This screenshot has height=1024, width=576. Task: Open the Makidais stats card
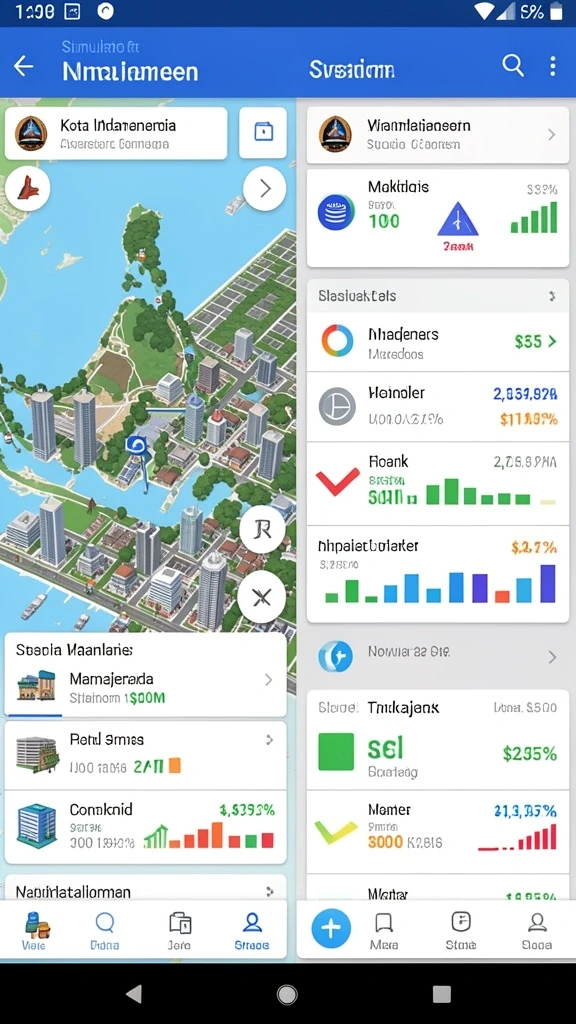tap(438, 218)
